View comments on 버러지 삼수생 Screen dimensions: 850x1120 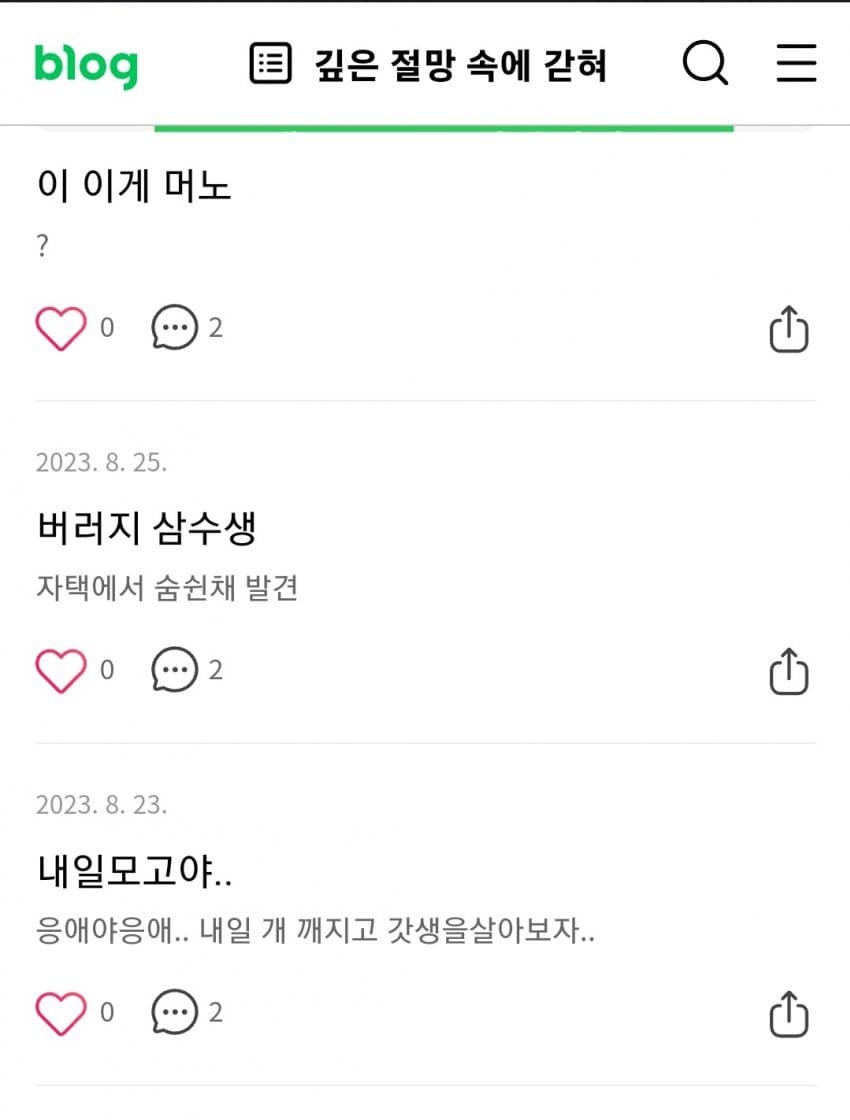point(176,670)
